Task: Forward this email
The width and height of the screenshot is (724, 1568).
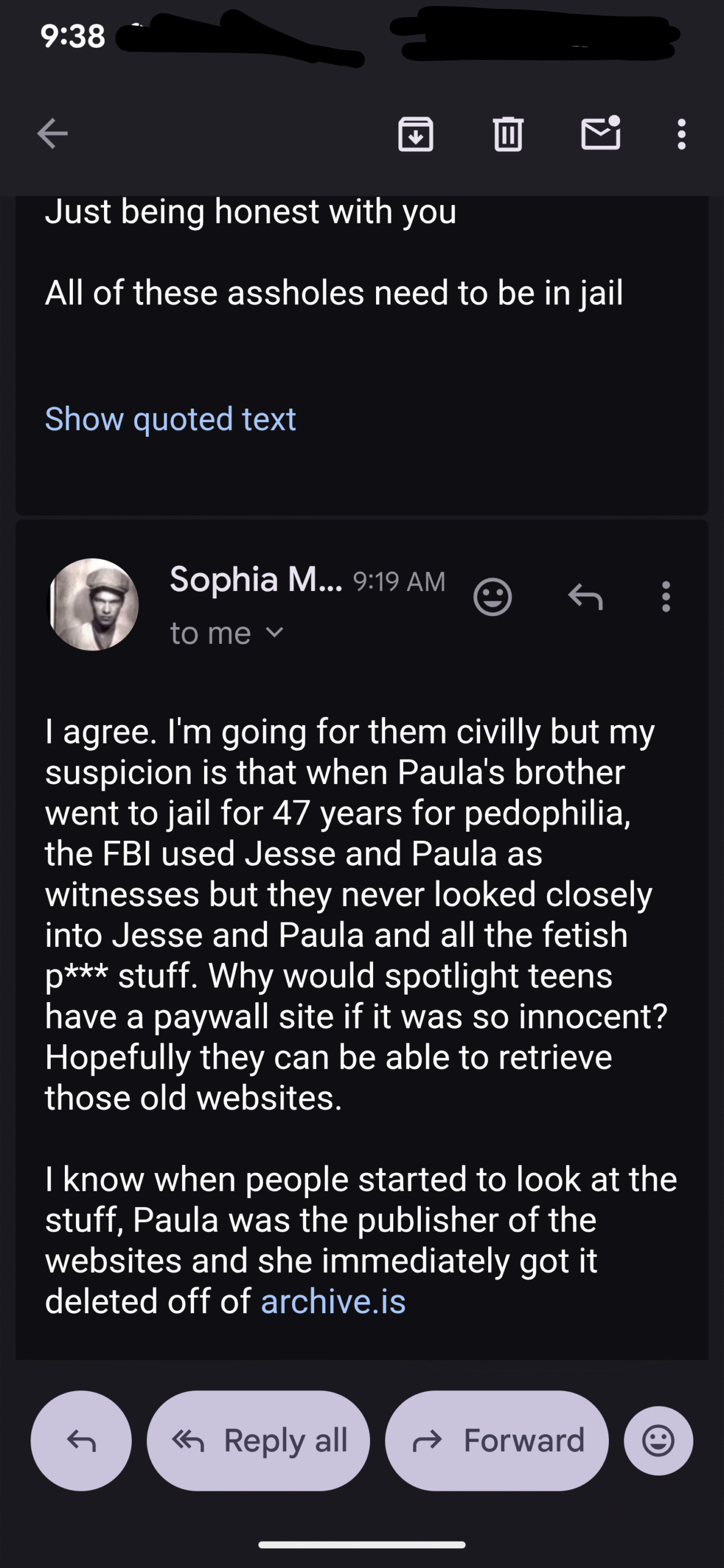Action: click(x=497, y=1441)
